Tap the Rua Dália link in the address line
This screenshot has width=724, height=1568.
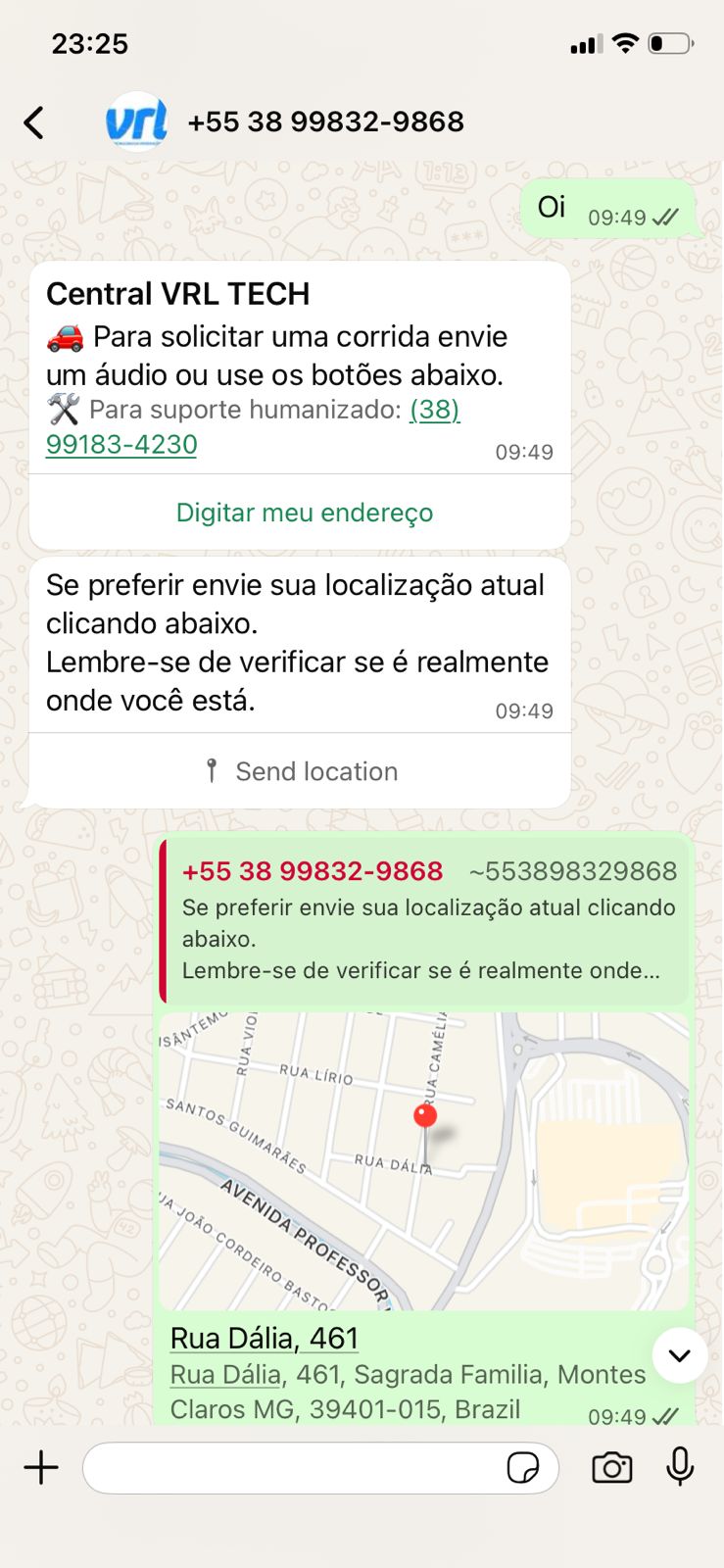pyautogui.click(x=221, y=1374)
